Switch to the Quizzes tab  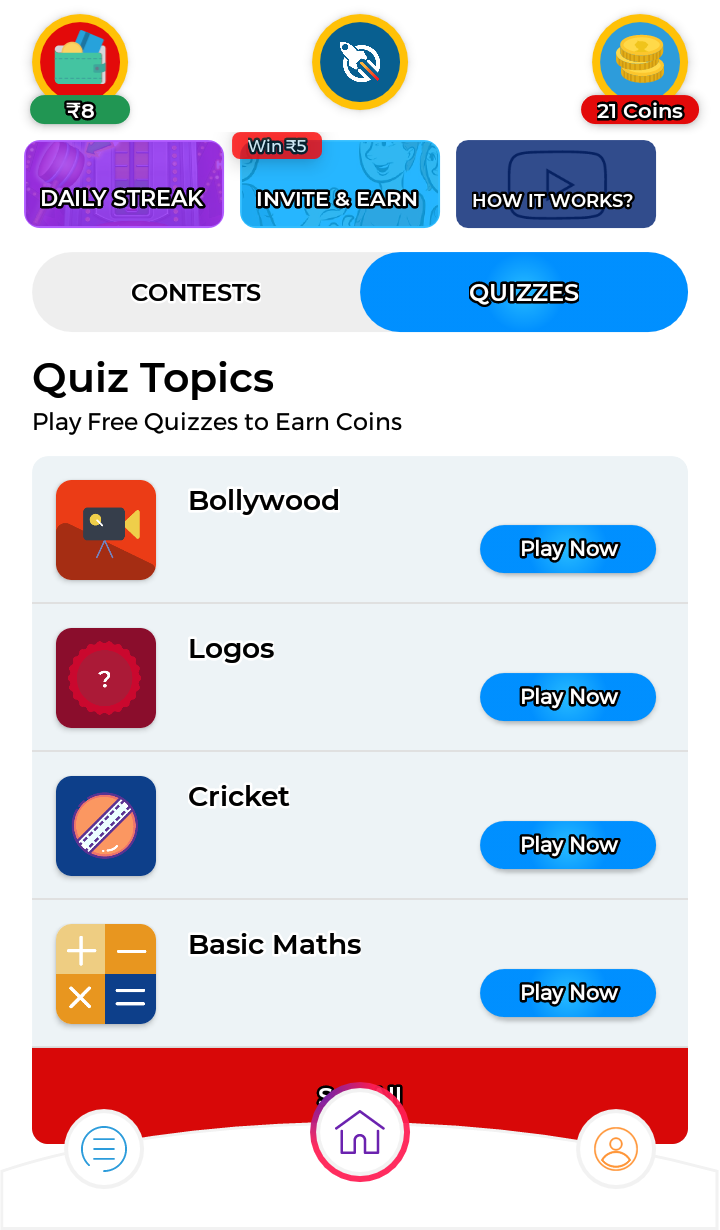pos(523,292)
